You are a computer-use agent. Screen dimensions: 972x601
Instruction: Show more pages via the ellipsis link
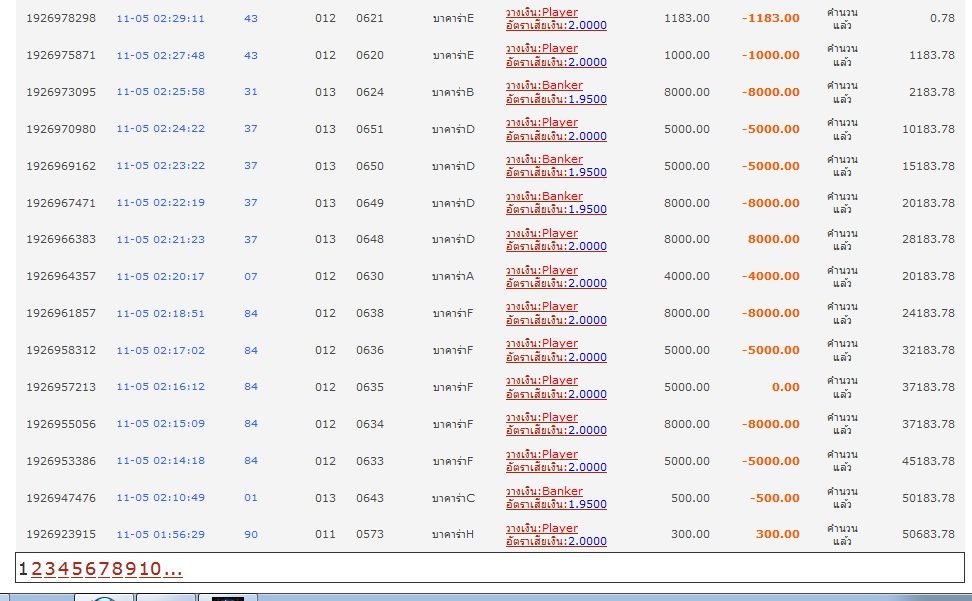[x=174, y=569]
